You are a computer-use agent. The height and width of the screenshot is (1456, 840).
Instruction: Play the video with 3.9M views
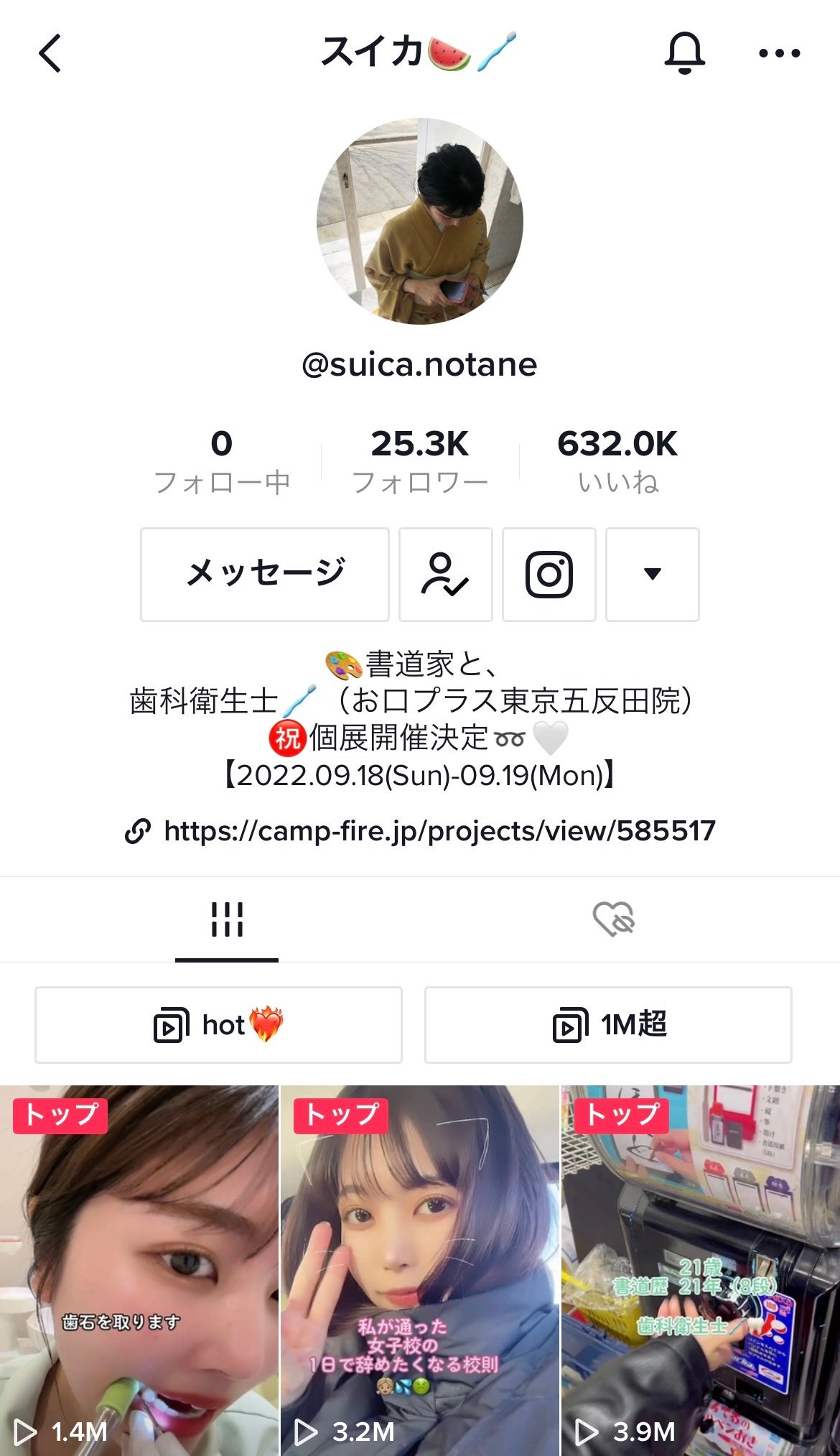tap(701, 1270)
